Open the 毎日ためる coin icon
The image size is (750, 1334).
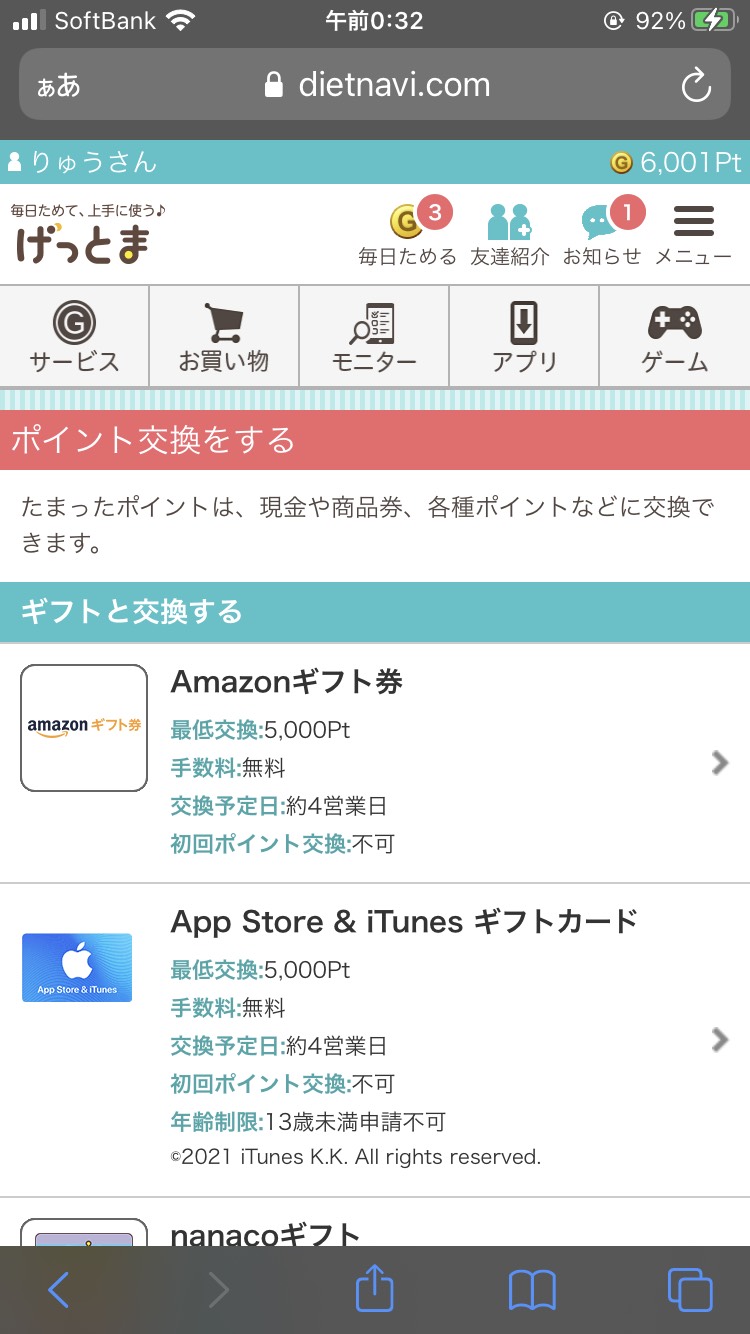pyautogui.click(x=407, y=232)
